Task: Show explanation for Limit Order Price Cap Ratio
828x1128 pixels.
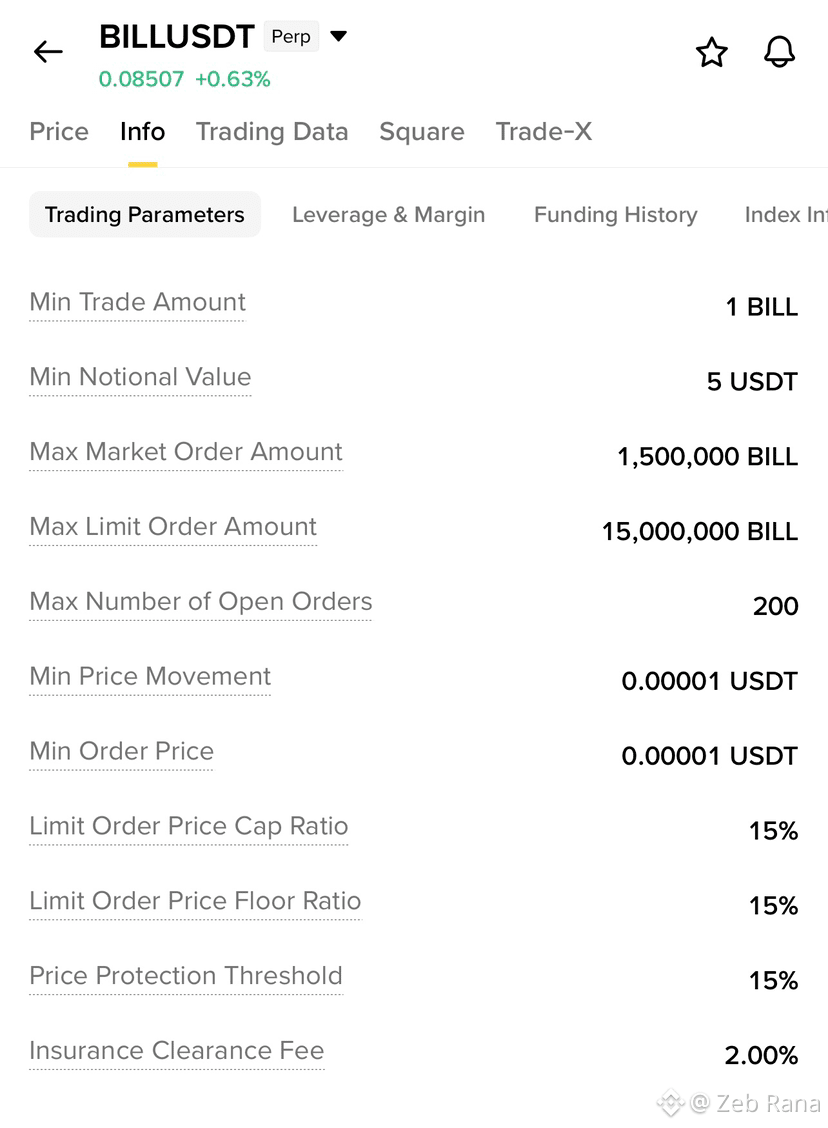Action: click(x=188, y=827)
